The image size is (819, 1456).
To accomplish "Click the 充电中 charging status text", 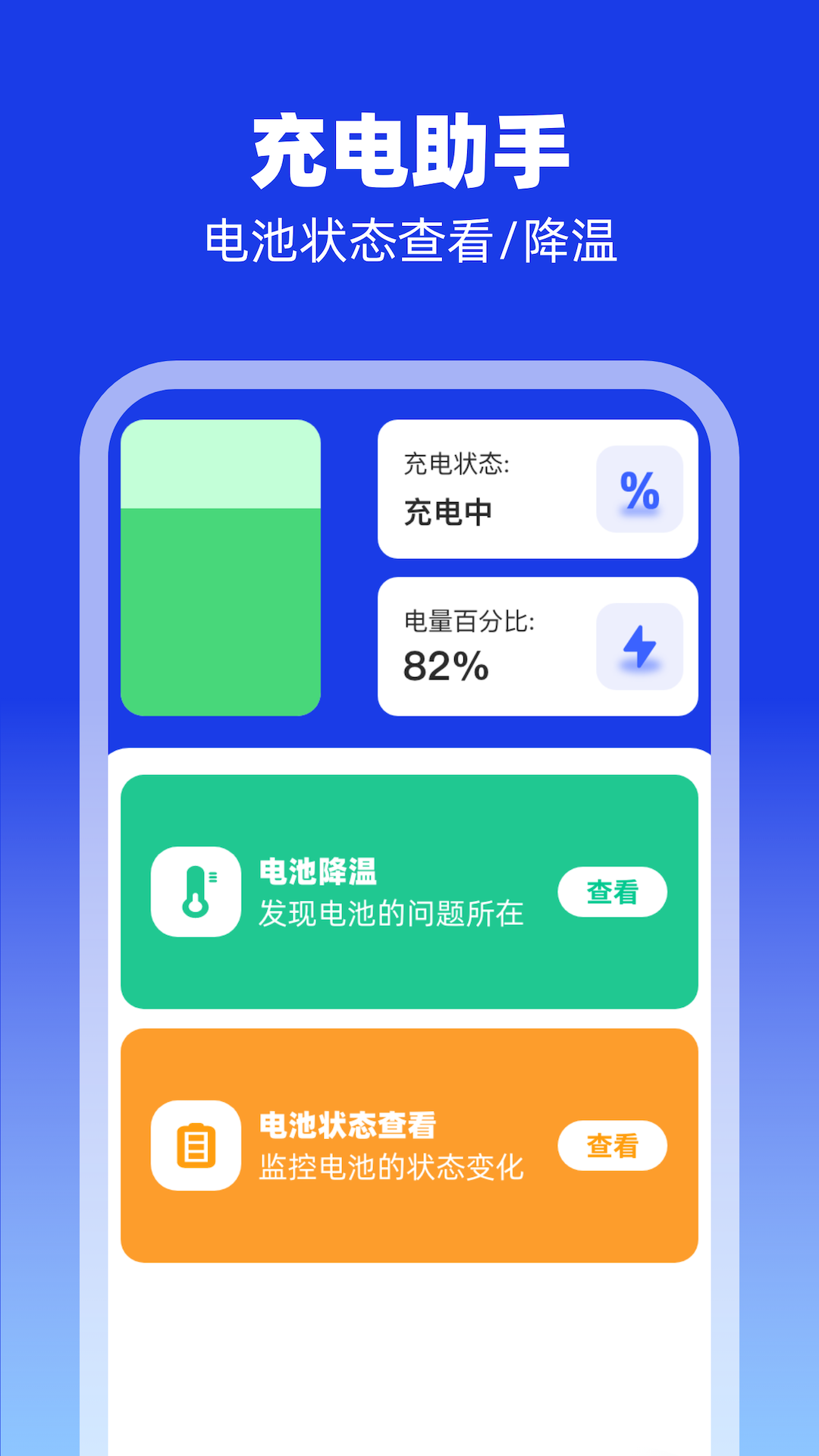I will click(449, 512).
